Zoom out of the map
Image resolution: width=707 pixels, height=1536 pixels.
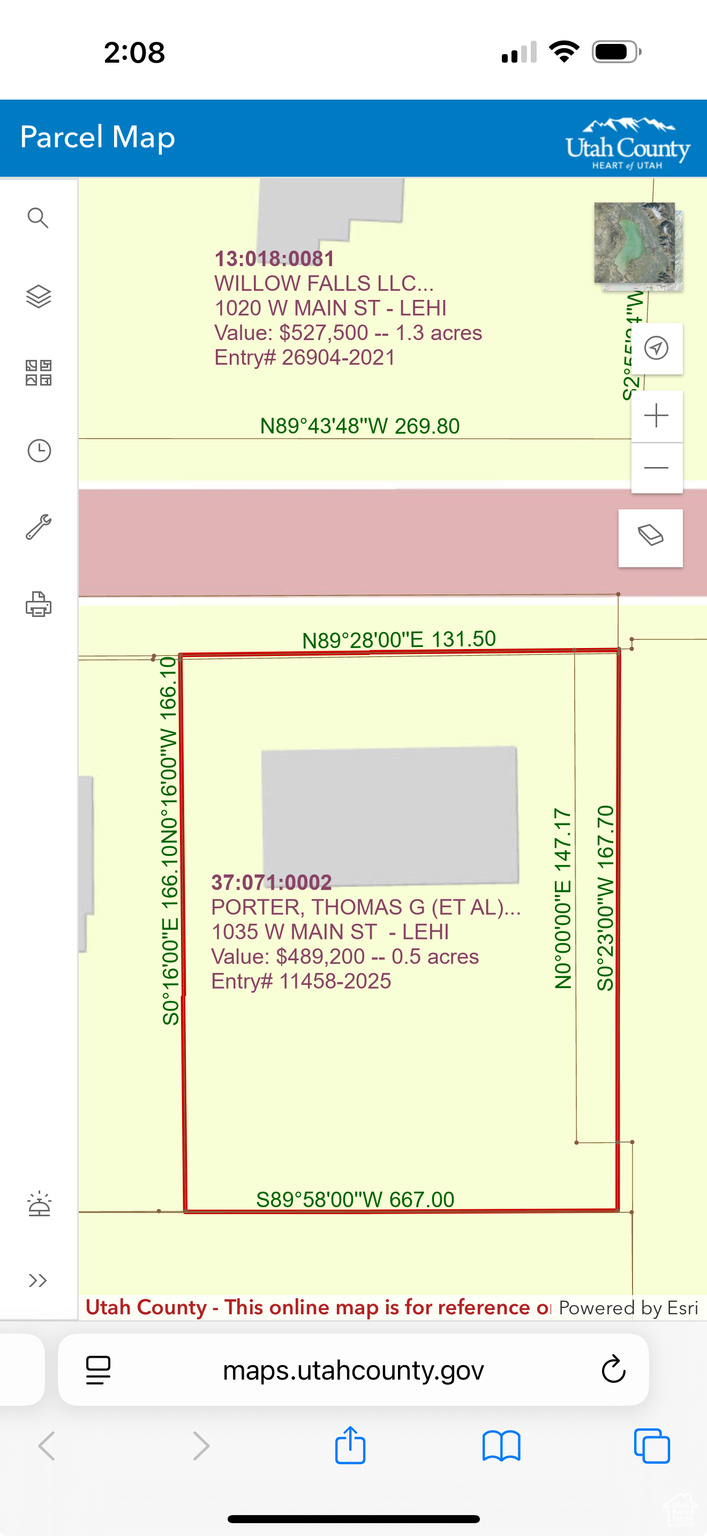[656, 467]
